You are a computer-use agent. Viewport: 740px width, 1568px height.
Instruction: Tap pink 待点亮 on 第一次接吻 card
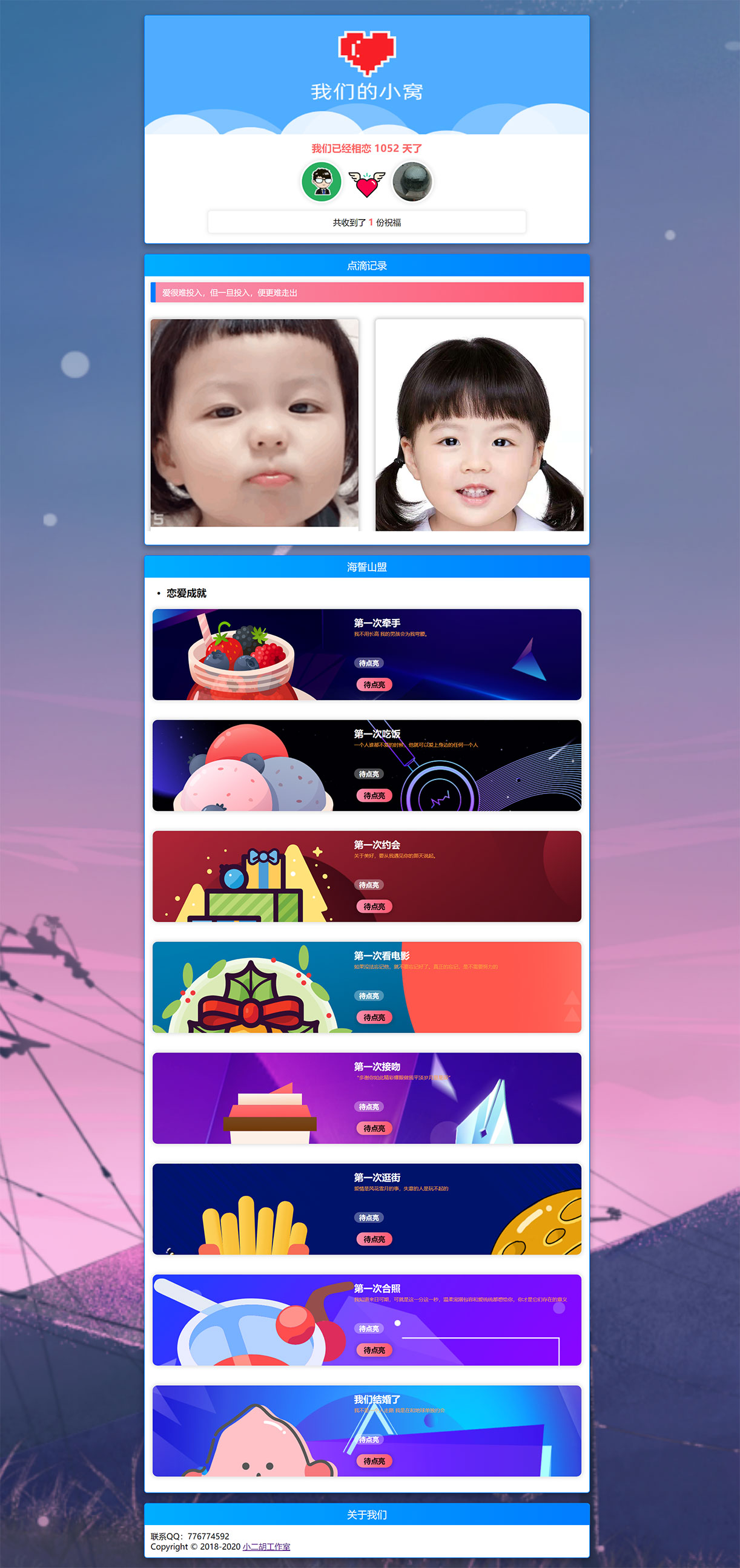coord(374,1128)
